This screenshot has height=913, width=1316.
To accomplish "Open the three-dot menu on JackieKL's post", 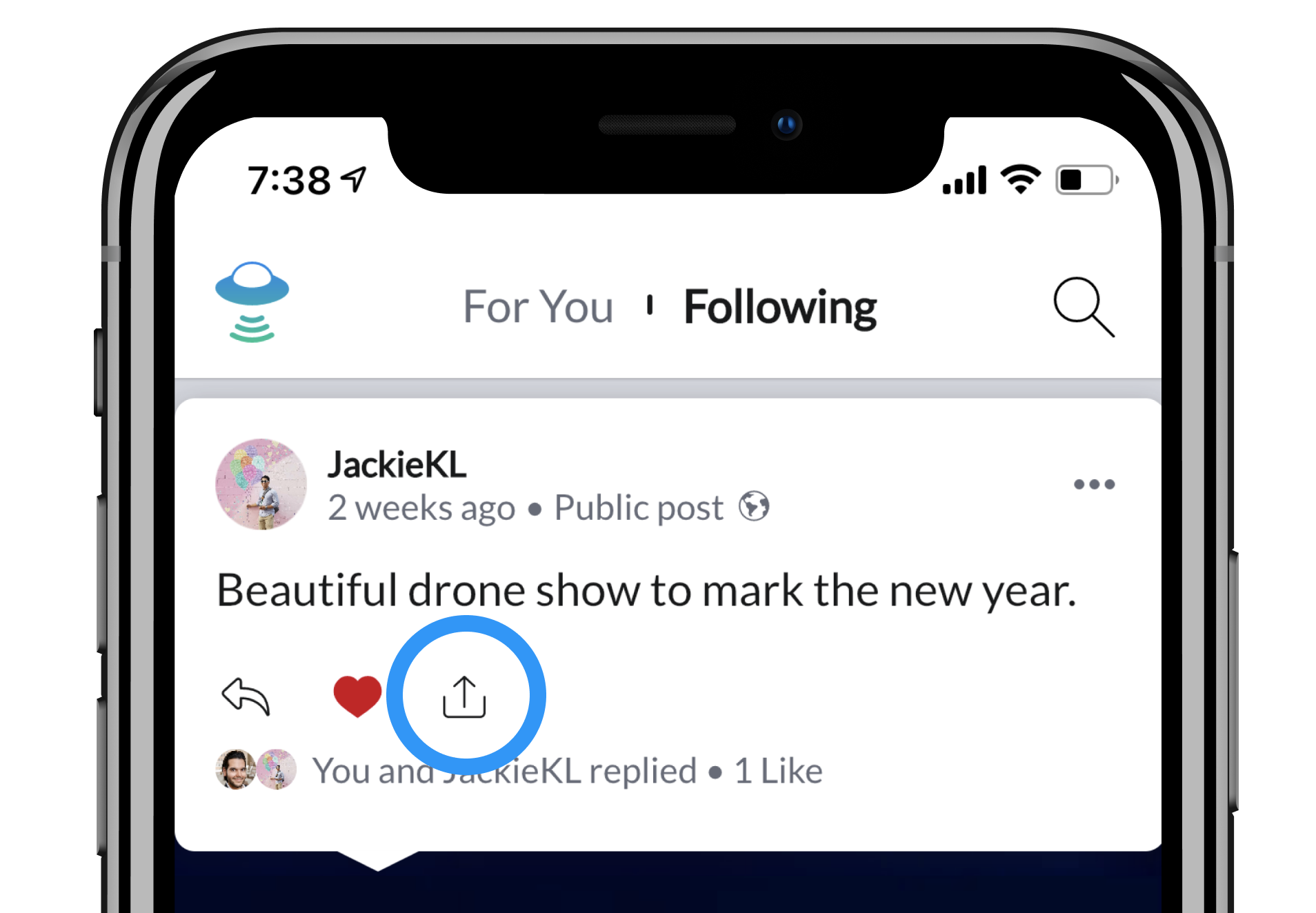I will coord(1094,484).
